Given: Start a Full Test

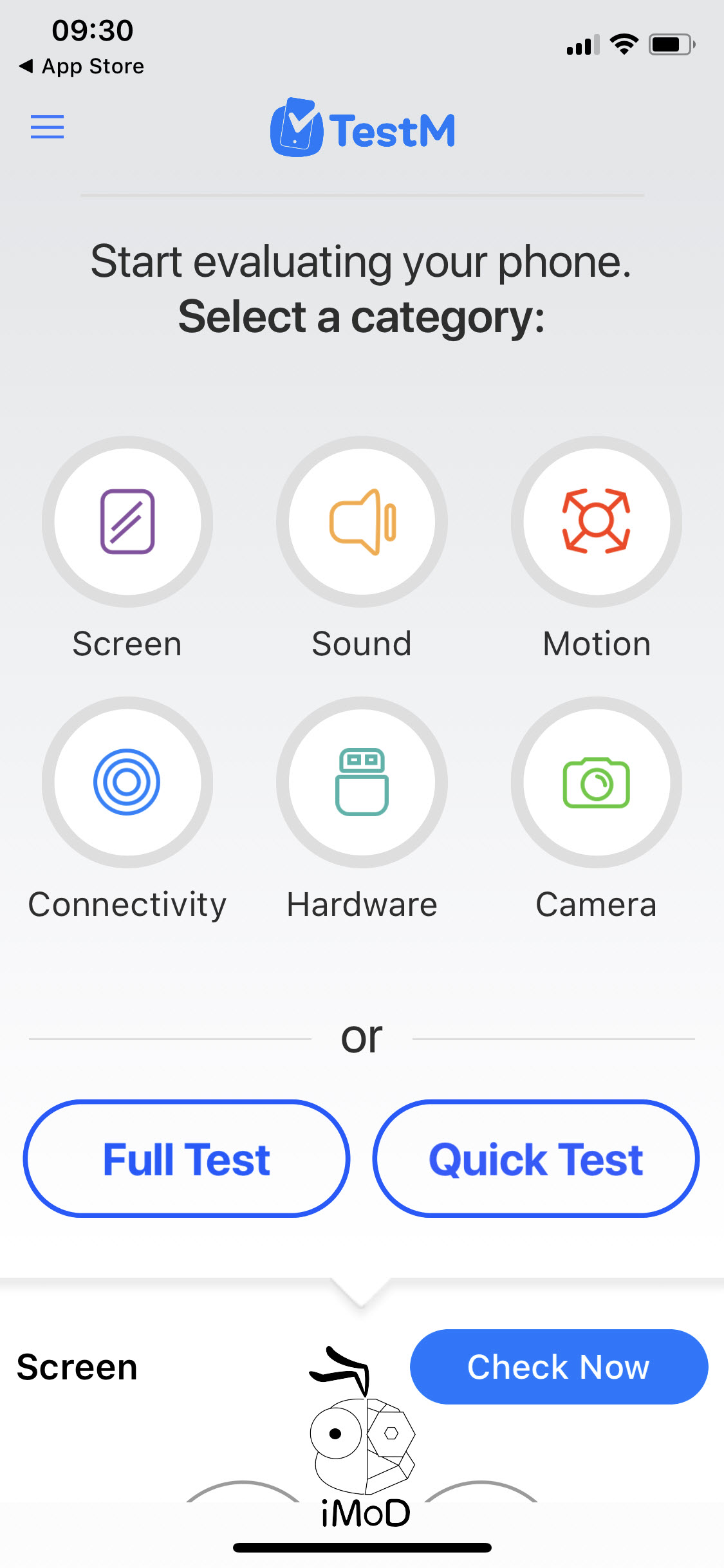Looking at the screenshot, I should click(186, 1158).
